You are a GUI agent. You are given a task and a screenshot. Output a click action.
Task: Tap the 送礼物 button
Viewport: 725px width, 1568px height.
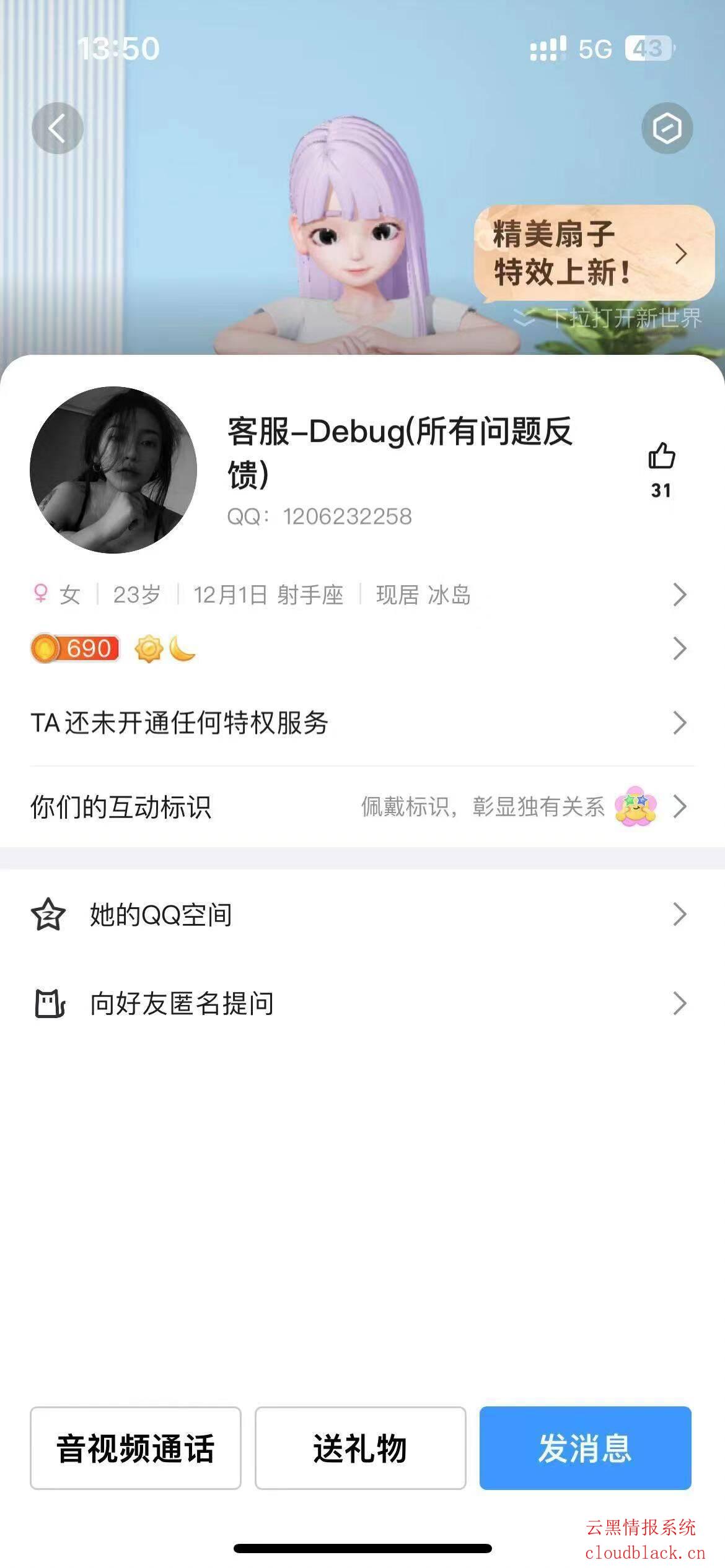point(360,1448)
